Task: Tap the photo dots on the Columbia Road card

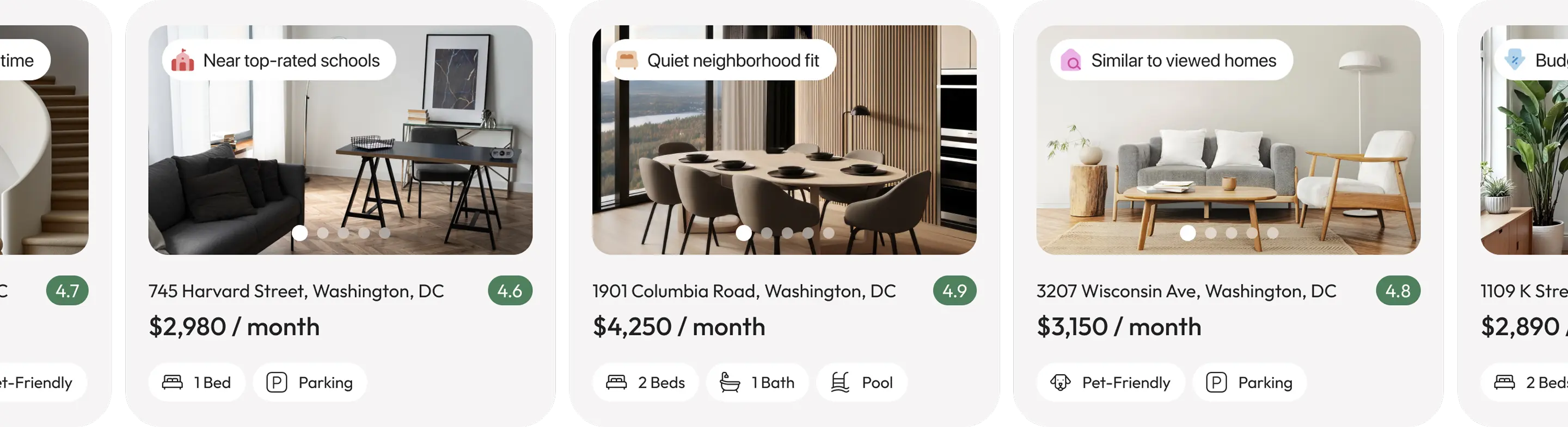Action: pyautogui.click(x=785, y=233)
